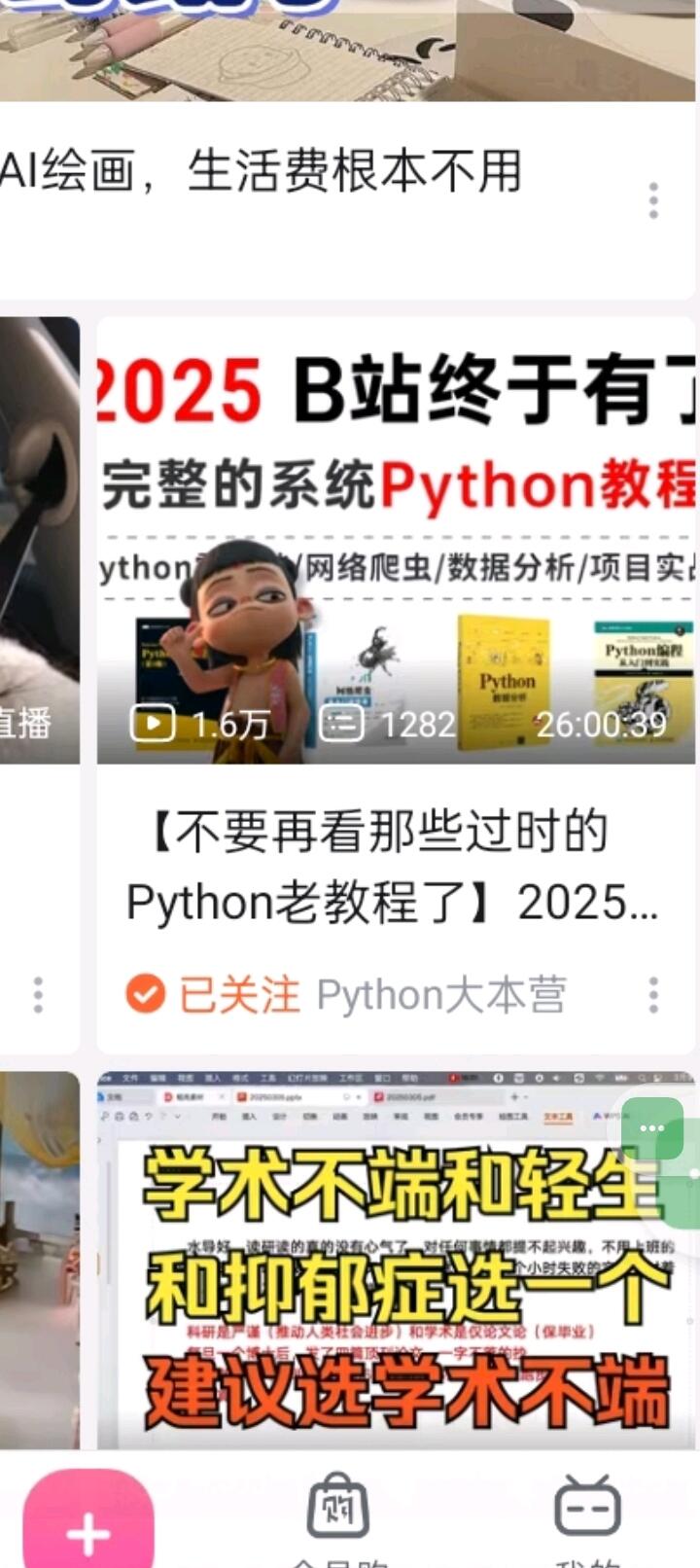Open the 直播 live stream card
Viewport: 700px width, 1568px height.
point(39,540)
